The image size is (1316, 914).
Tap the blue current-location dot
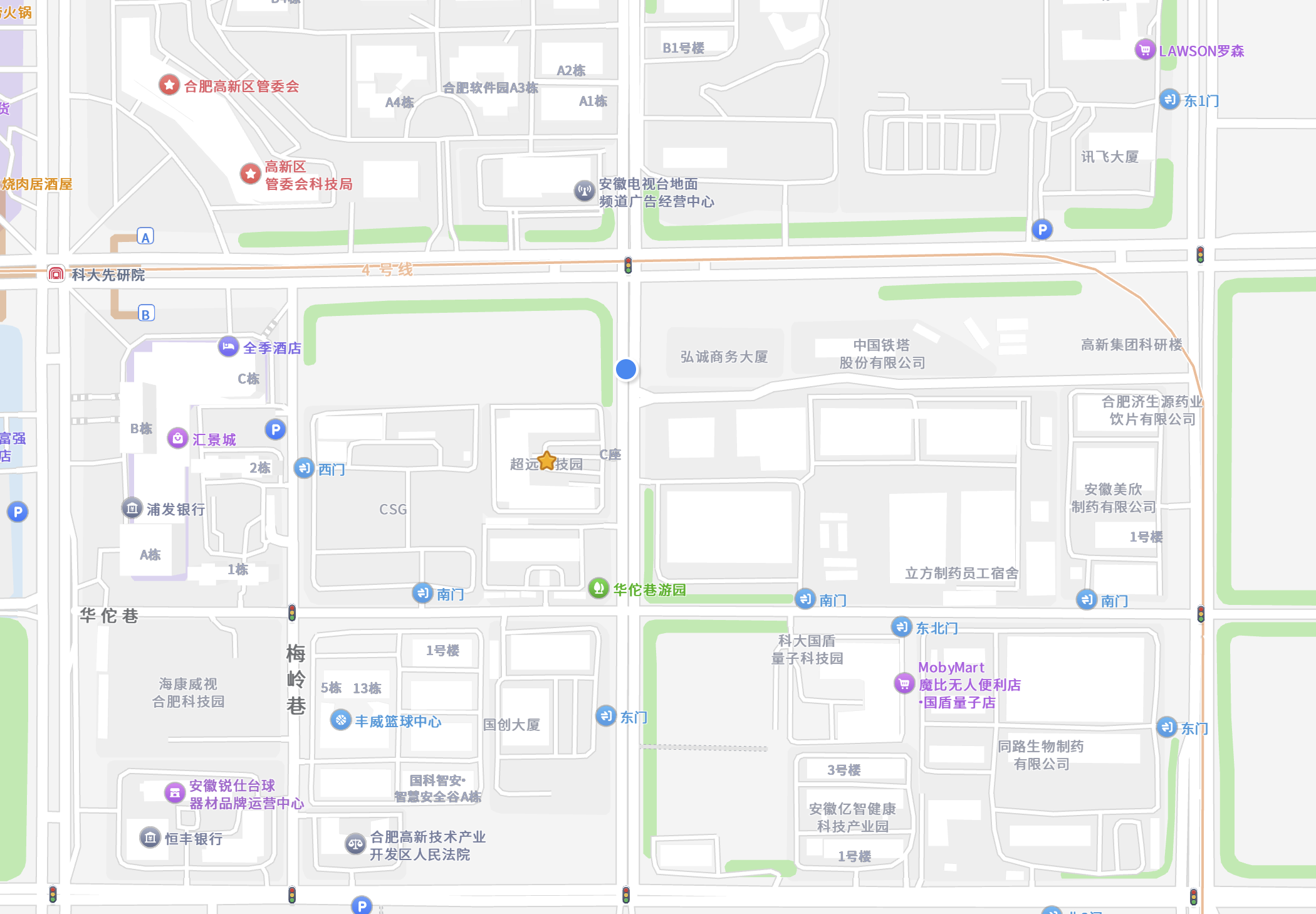click(626, 369)
